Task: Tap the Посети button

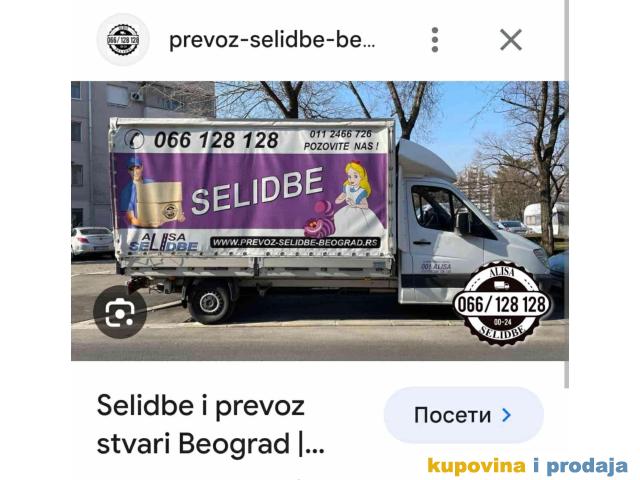Action: 464,415
